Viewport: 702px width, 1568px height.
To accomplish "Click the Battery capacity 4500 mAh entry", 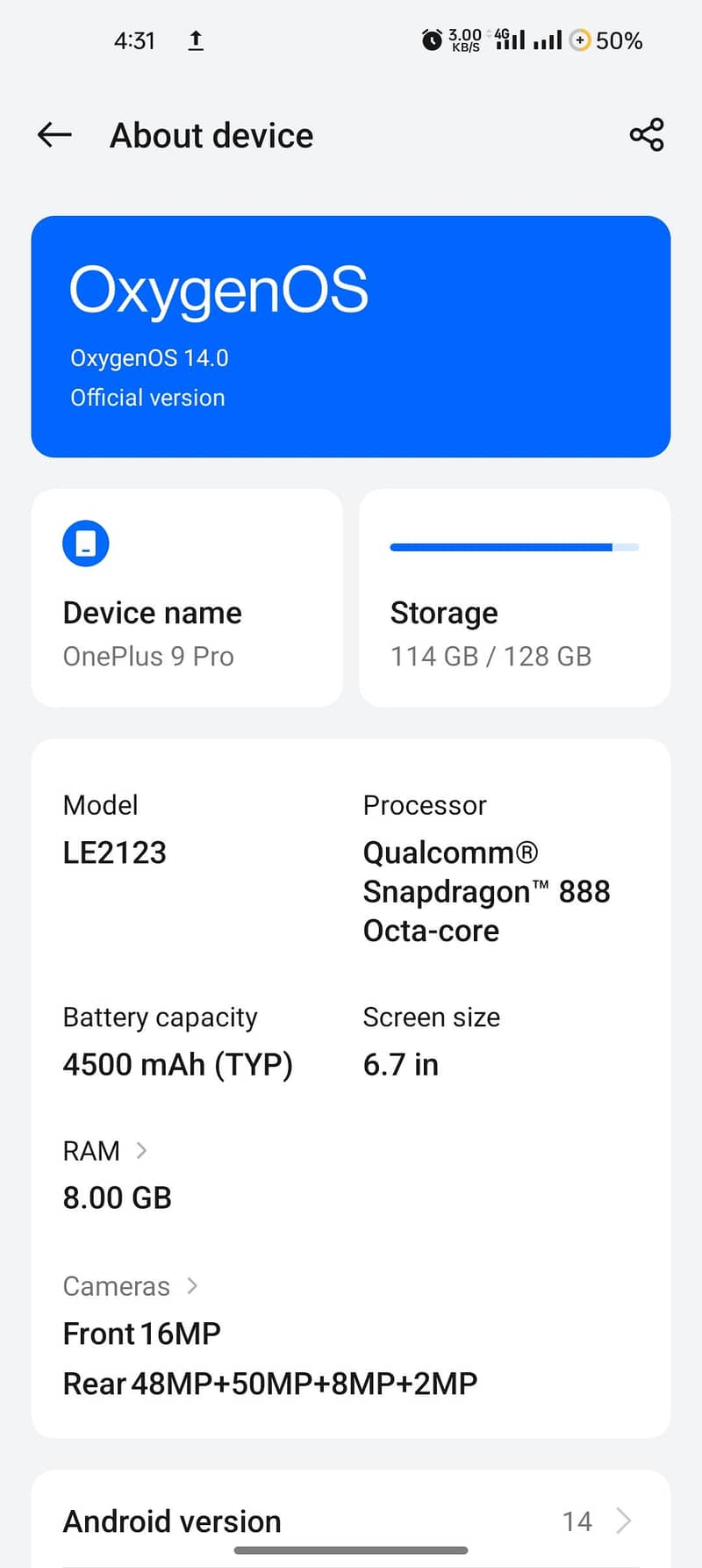I will tap(177, 1063).
